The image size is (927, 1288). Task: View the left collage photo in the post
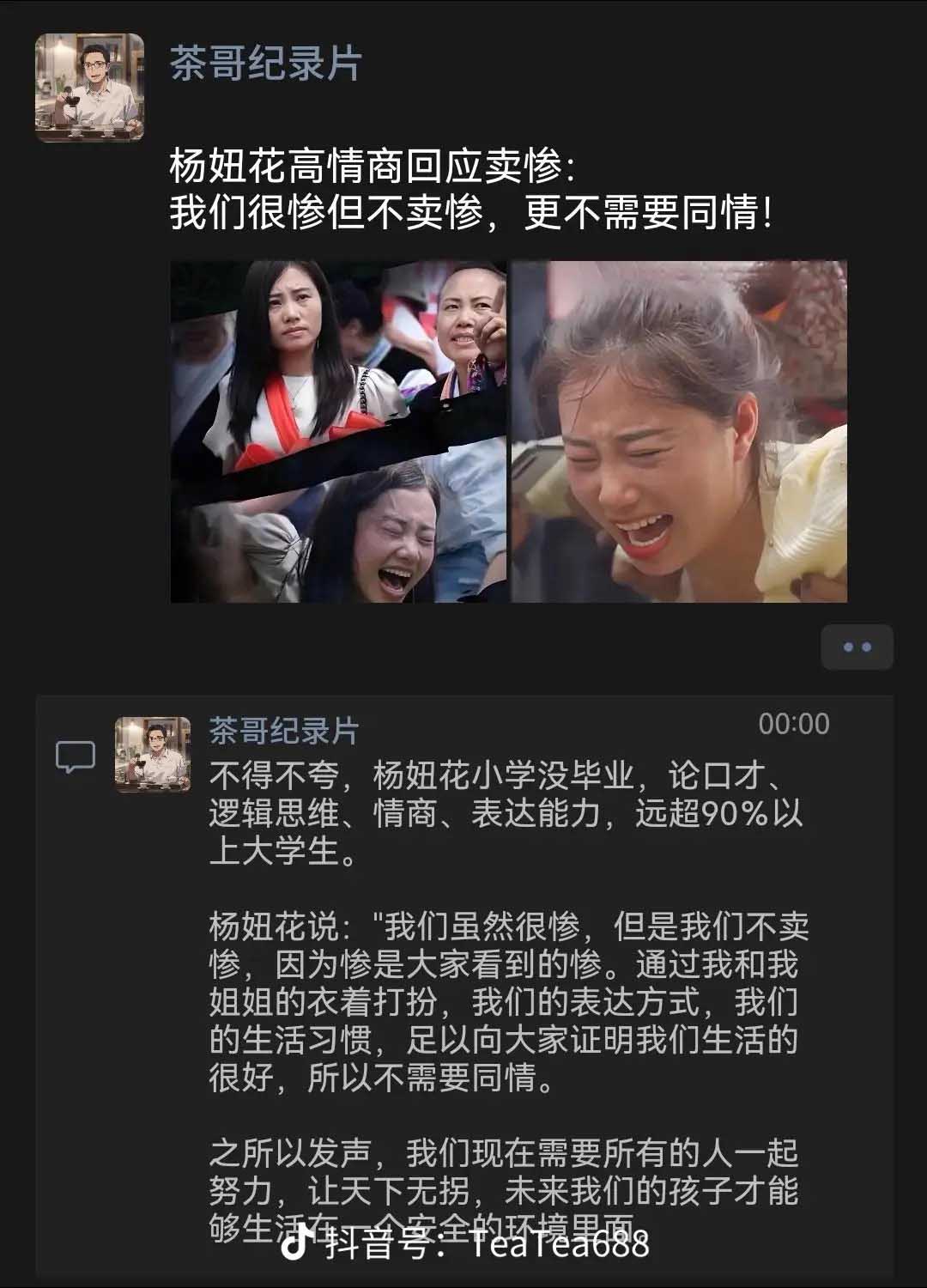pyautogui.click(x=338, y=432)
